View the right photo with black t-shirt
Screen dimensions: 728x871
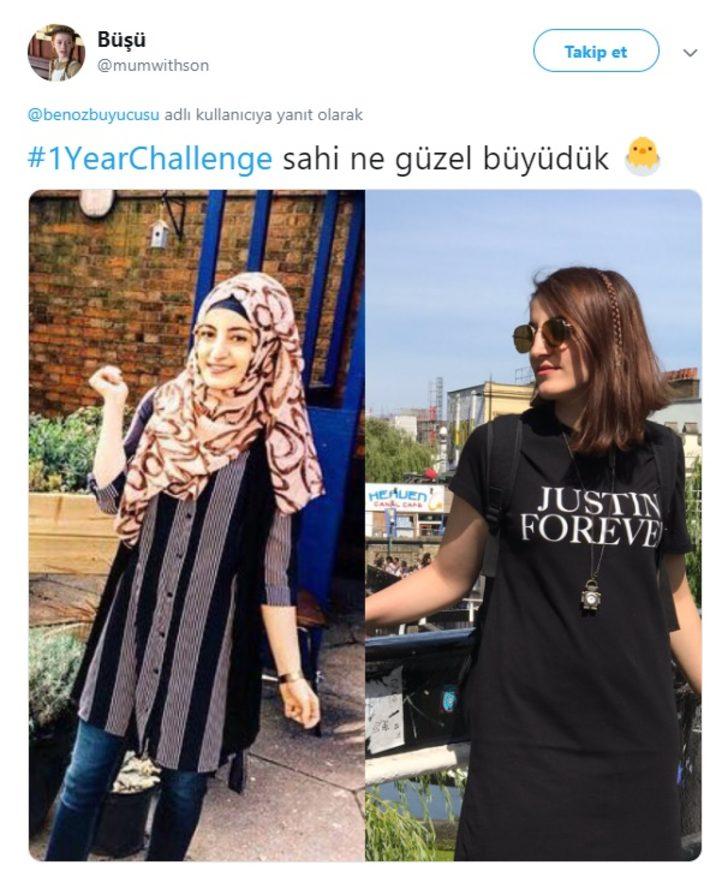tap(533, 525)
